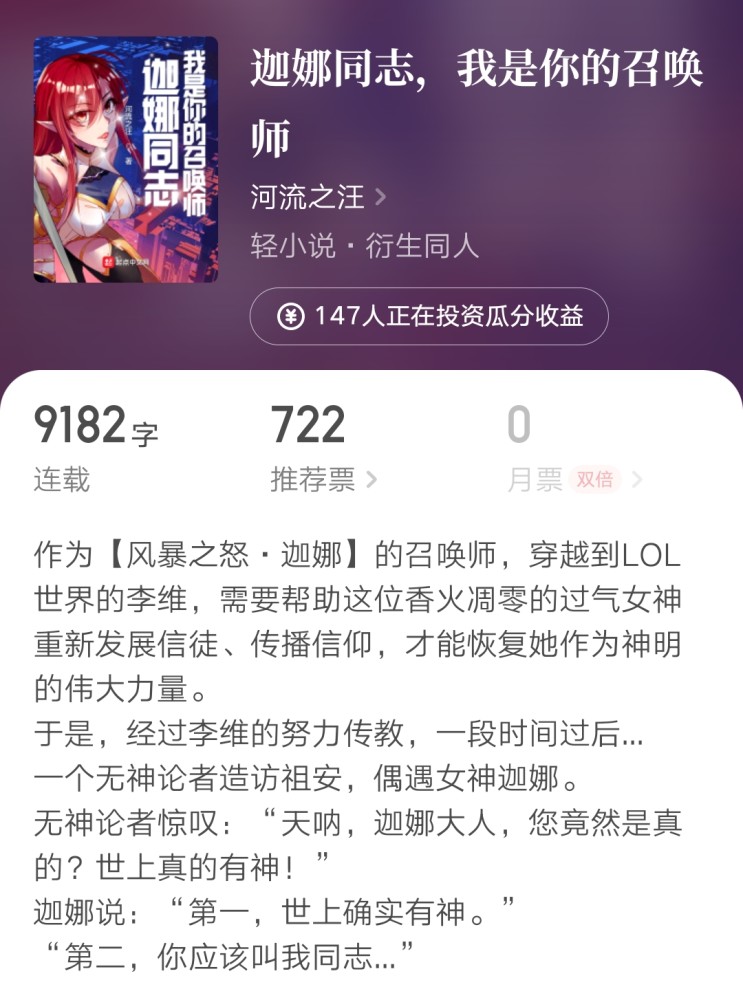Viewport: 743px width, 1000px height.
Task: Open 月票 monthly ticket details
Action: click(573, 480)
